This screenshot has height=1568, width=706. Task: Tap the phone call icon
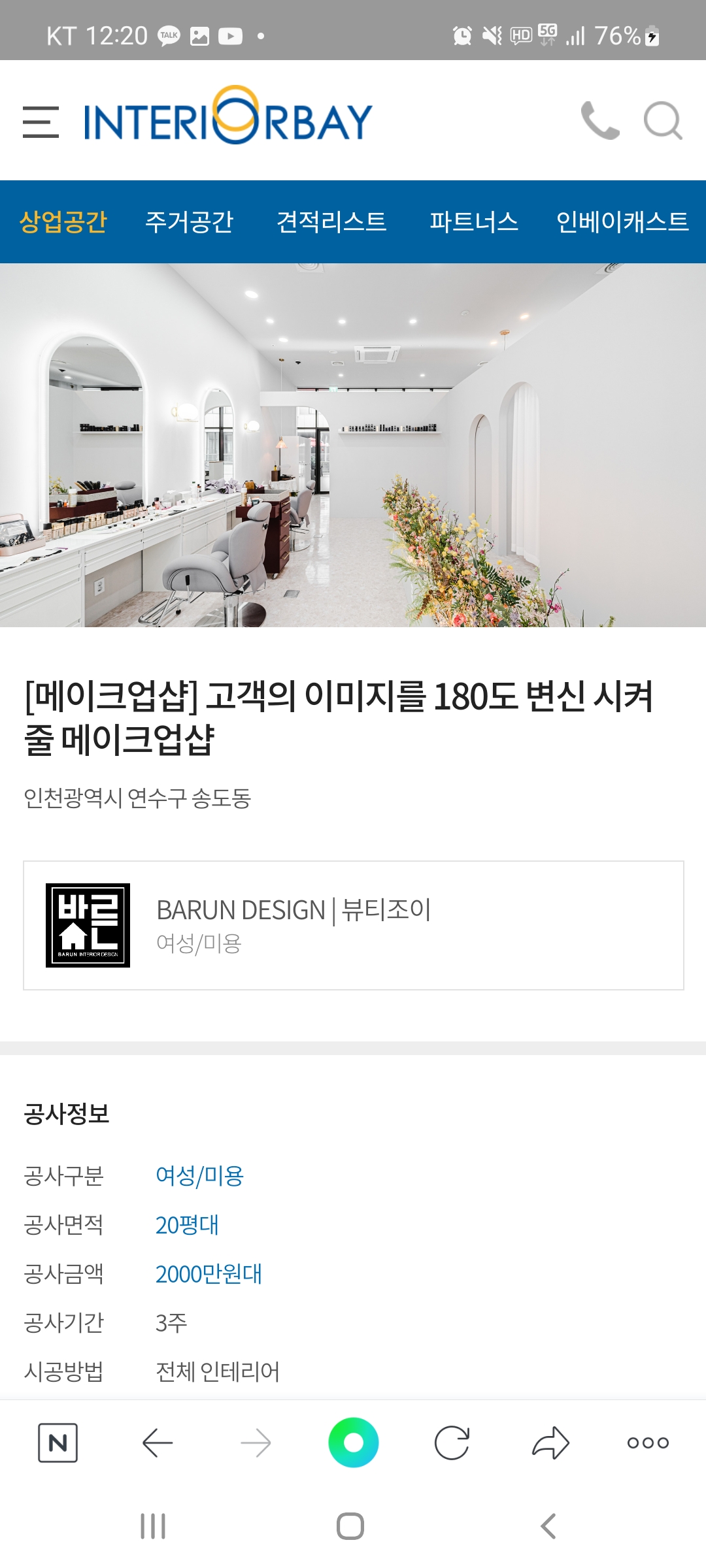(x=600, y=120)
